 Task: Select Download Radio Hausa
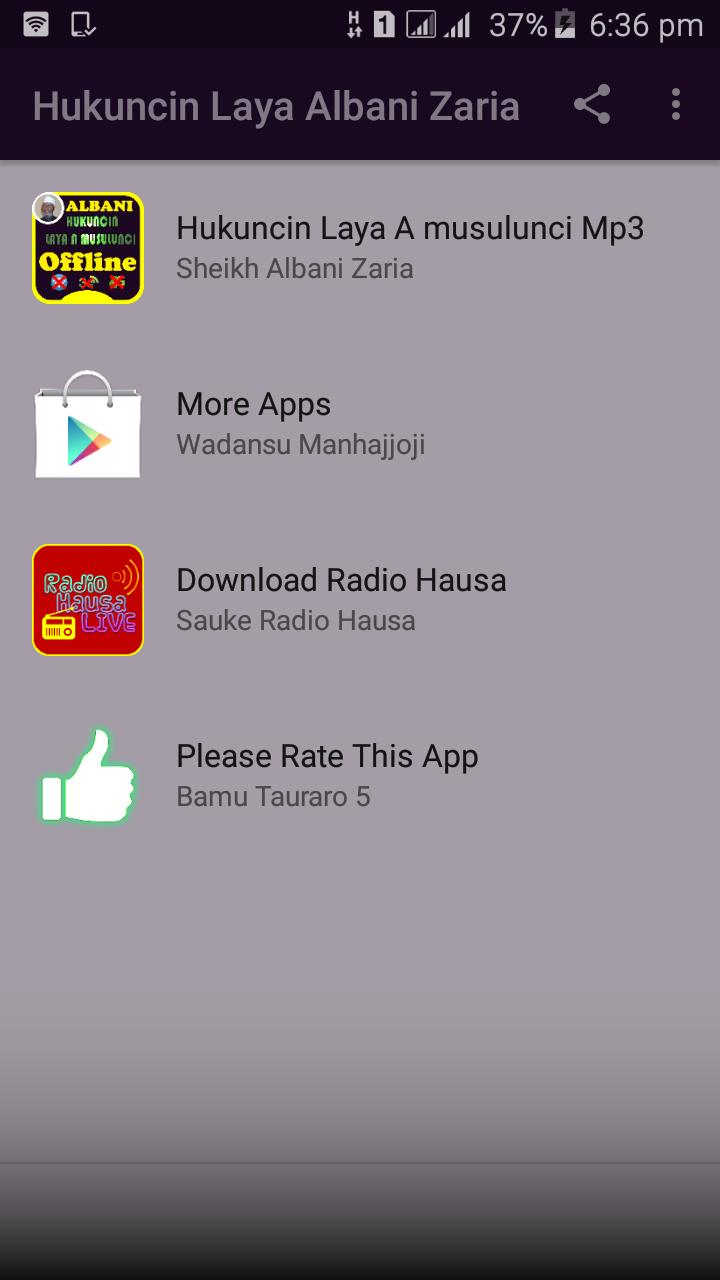pyautogui.click(x=360, y=600)
